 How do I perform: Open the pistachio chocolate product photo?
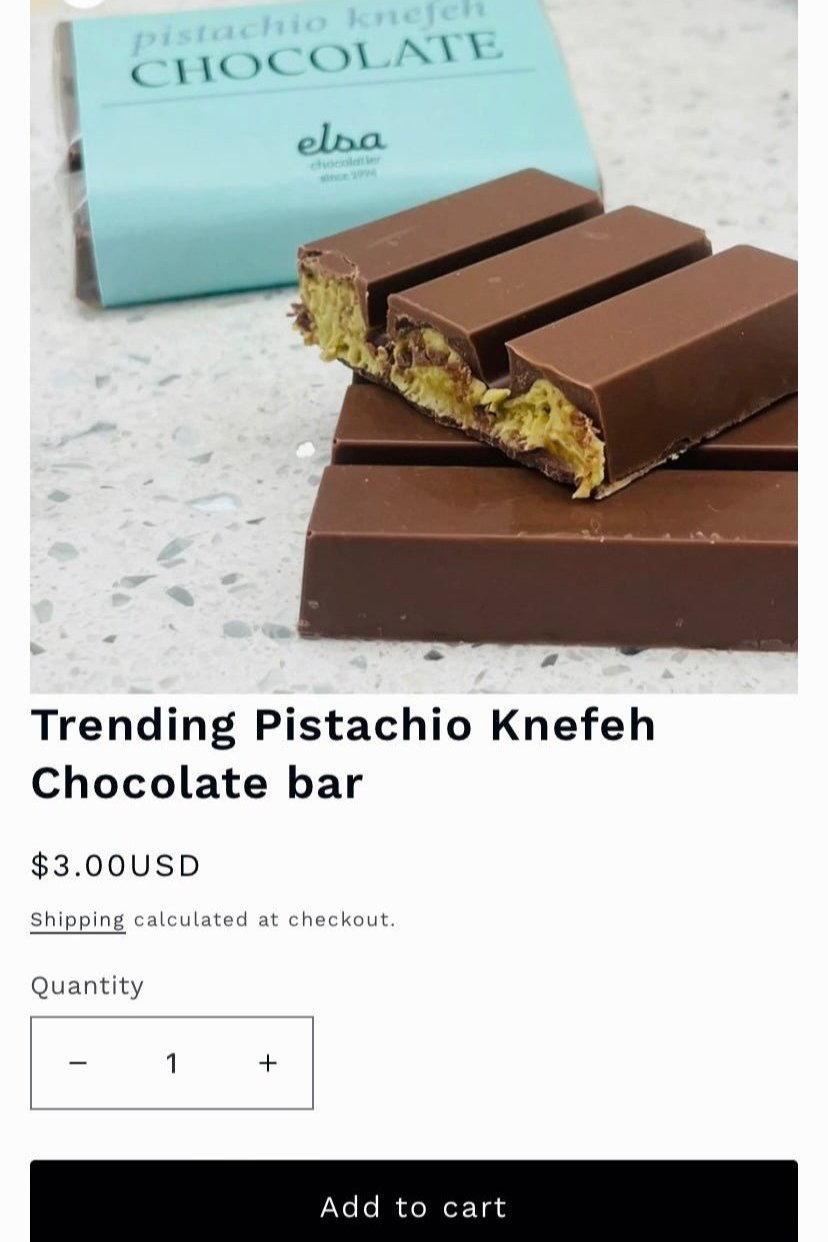(x=413, y=345)
